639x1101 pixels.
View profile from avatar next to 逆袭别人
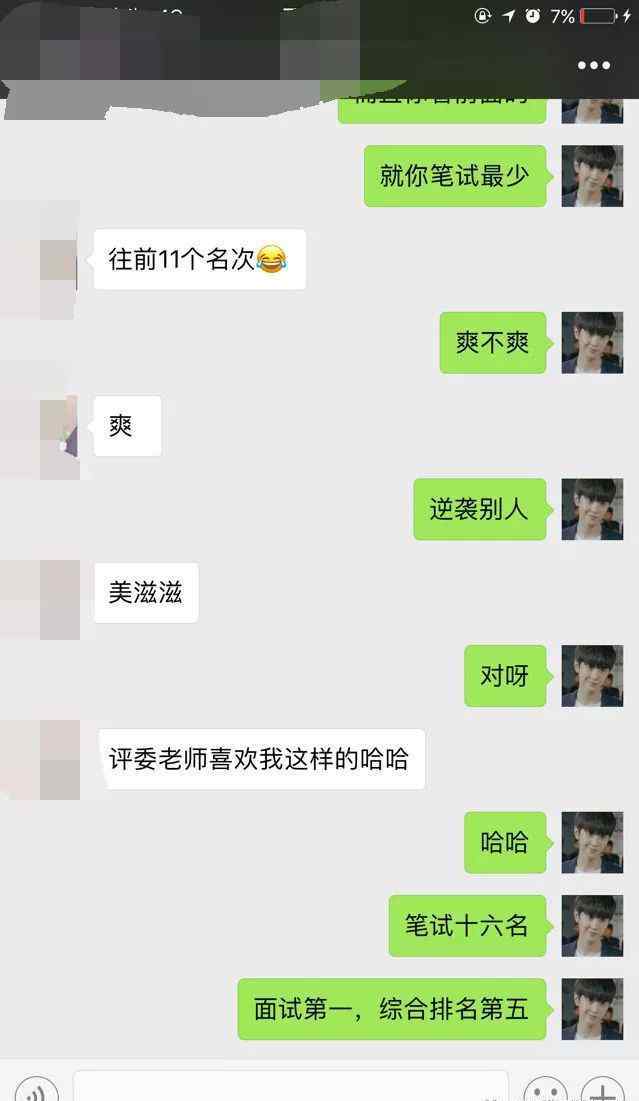tap(592, 509)
